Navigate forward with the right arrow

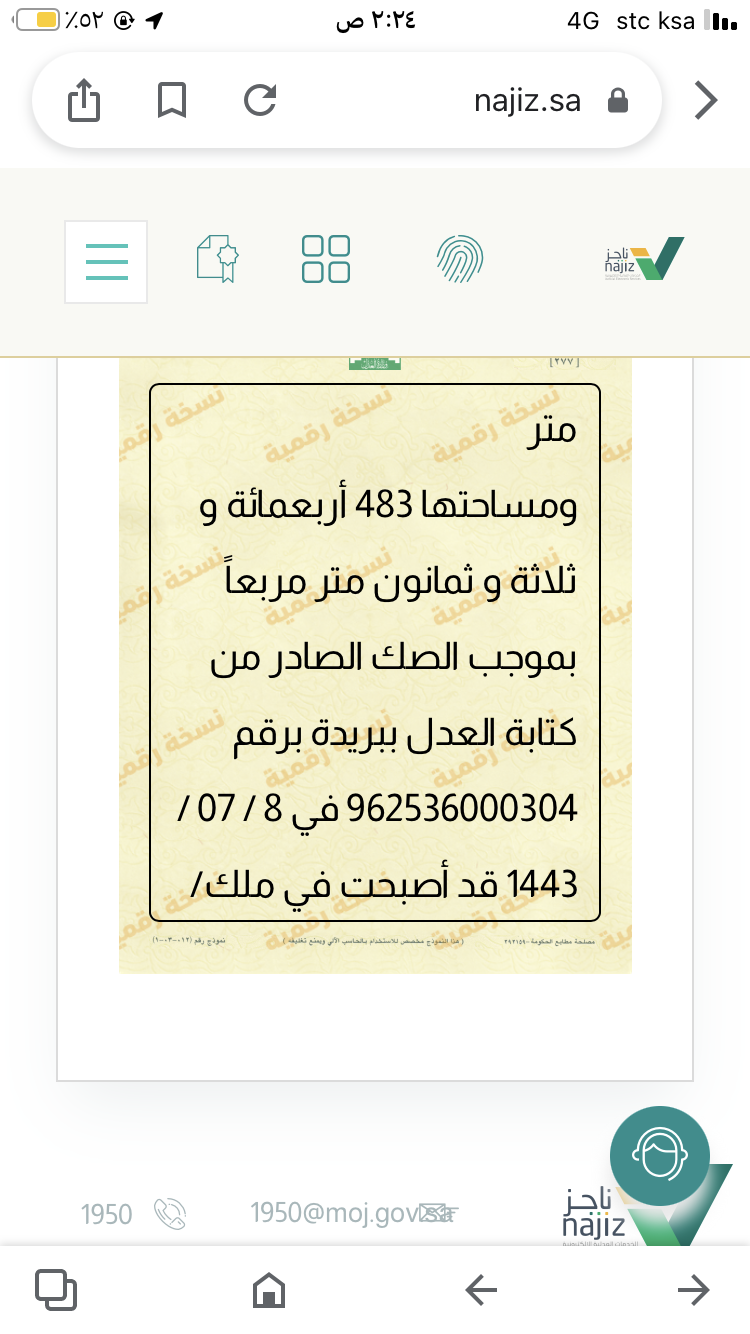point(693,1290)
